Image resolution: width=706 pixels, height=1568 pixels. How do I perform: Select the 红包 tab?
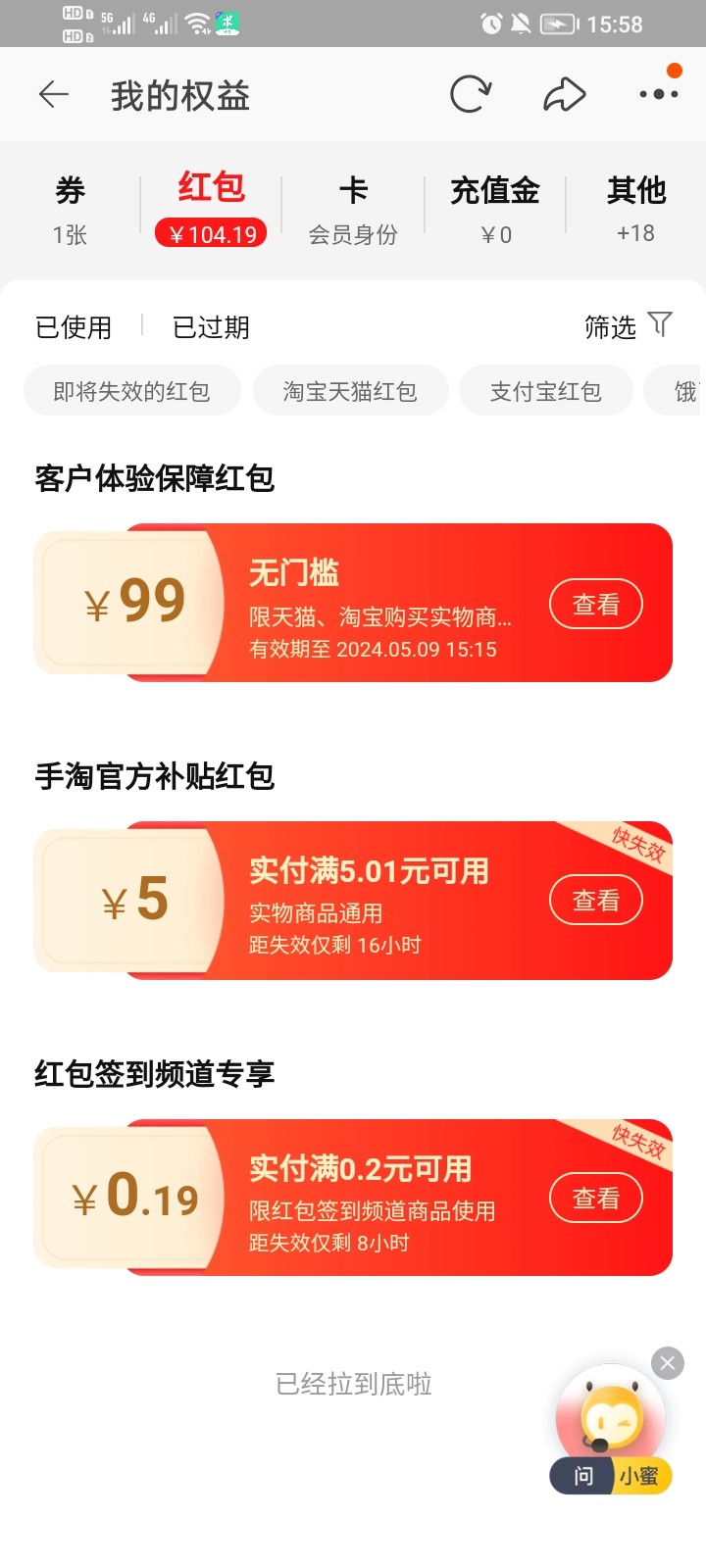[211, 209]
